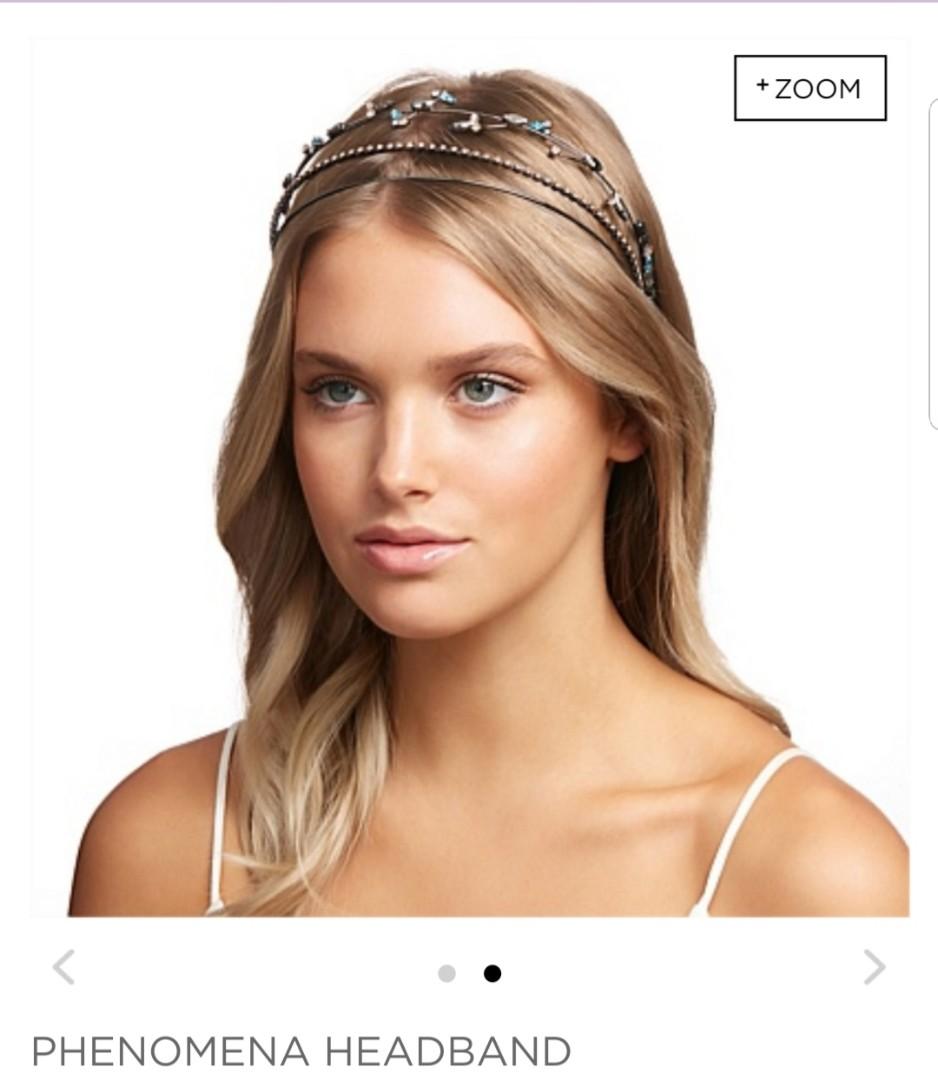Select the first image indicator dot
938x1080 pixels.
click(447, 973)
